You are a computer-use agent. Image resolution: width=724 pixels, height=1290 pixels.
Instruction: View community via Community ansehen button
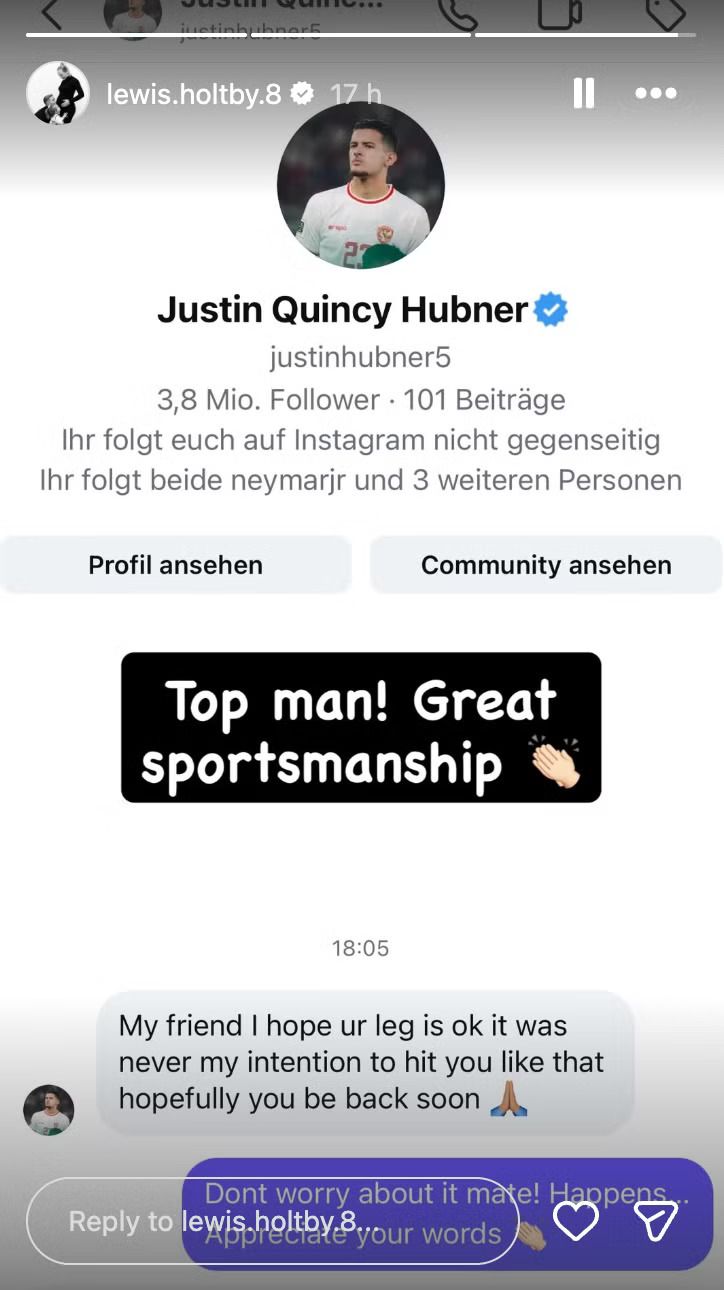[546, 564]
